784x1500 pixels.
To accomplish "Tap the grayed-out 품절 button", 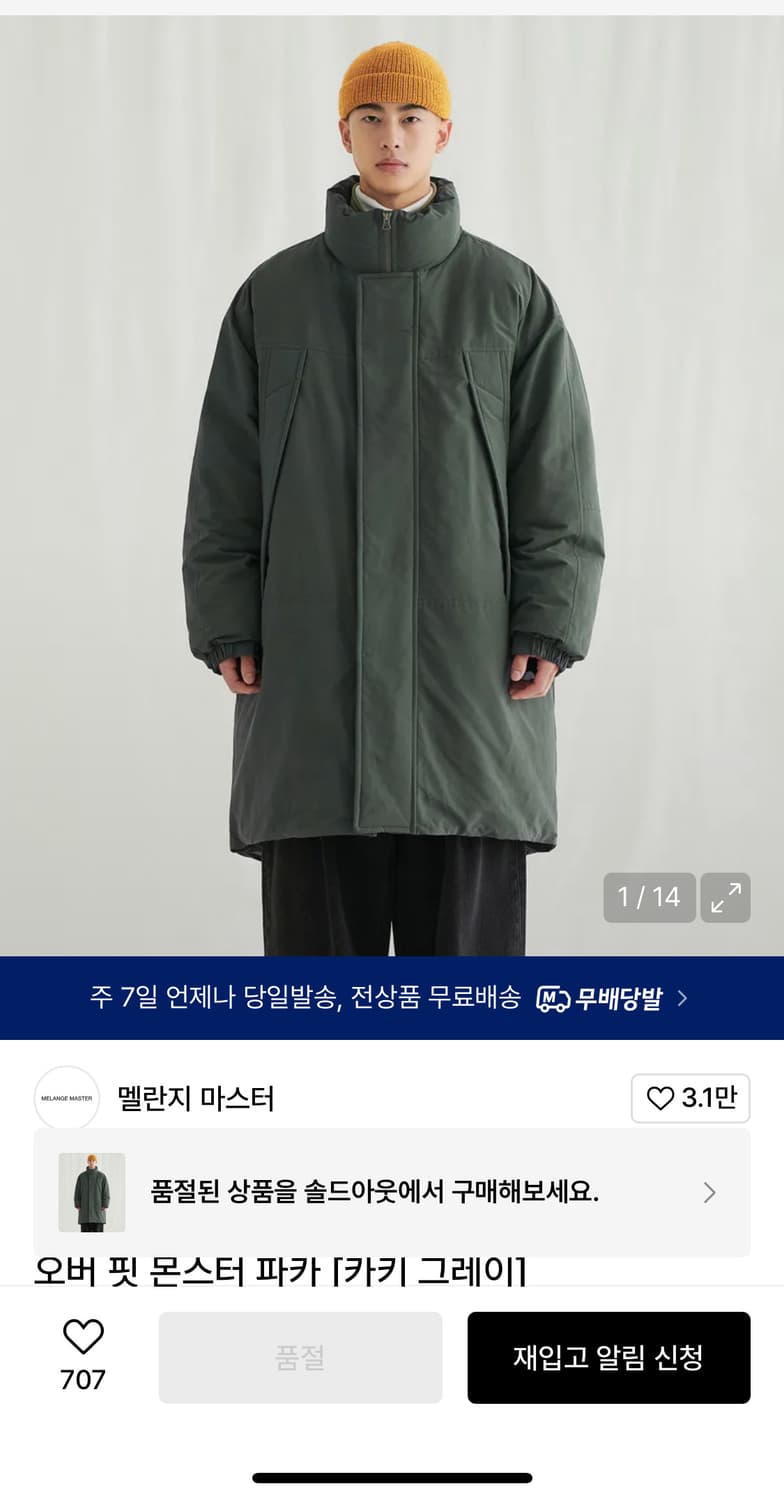I will pyautogui.click(x=300, y=1357).
